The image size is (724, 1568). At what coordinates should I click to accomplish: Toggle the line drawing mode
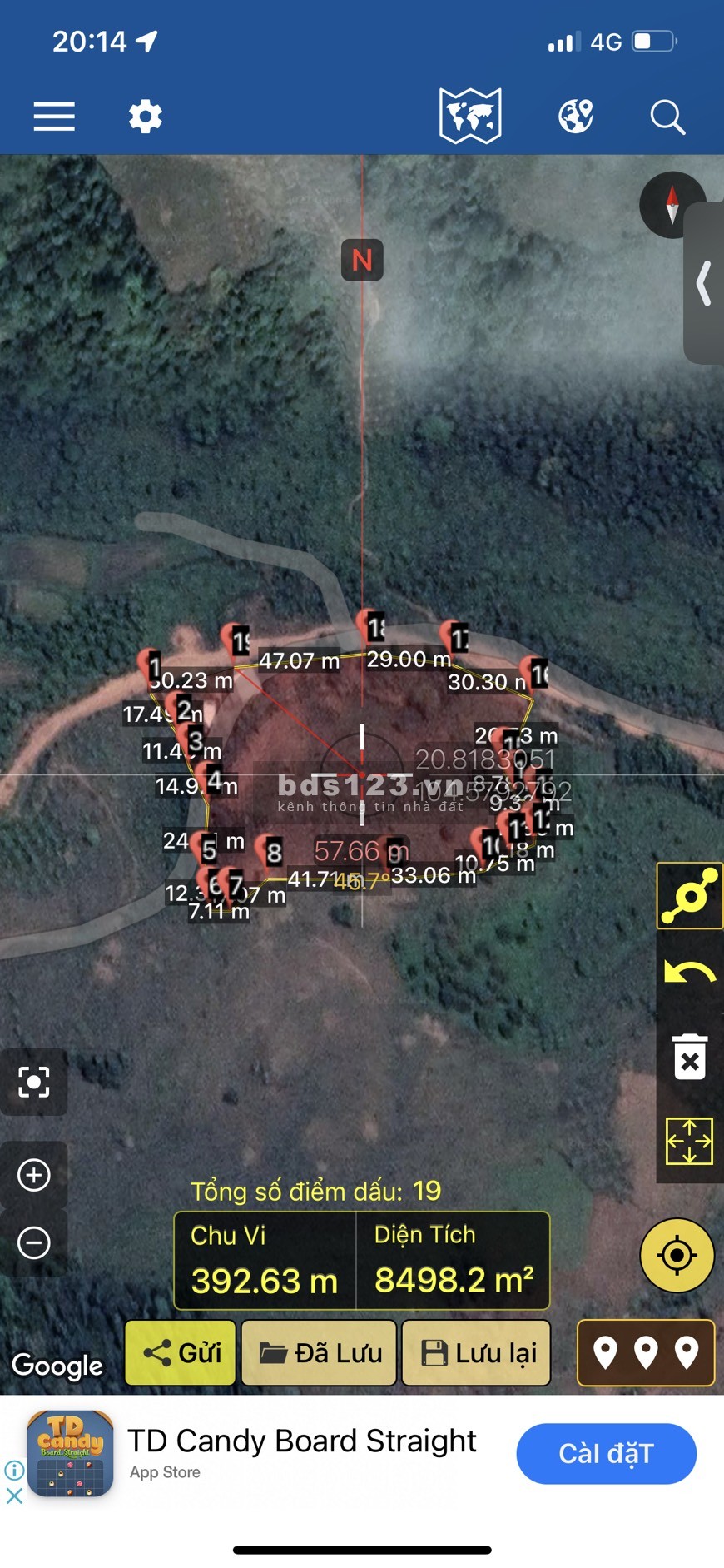click(x=689, y=896)
